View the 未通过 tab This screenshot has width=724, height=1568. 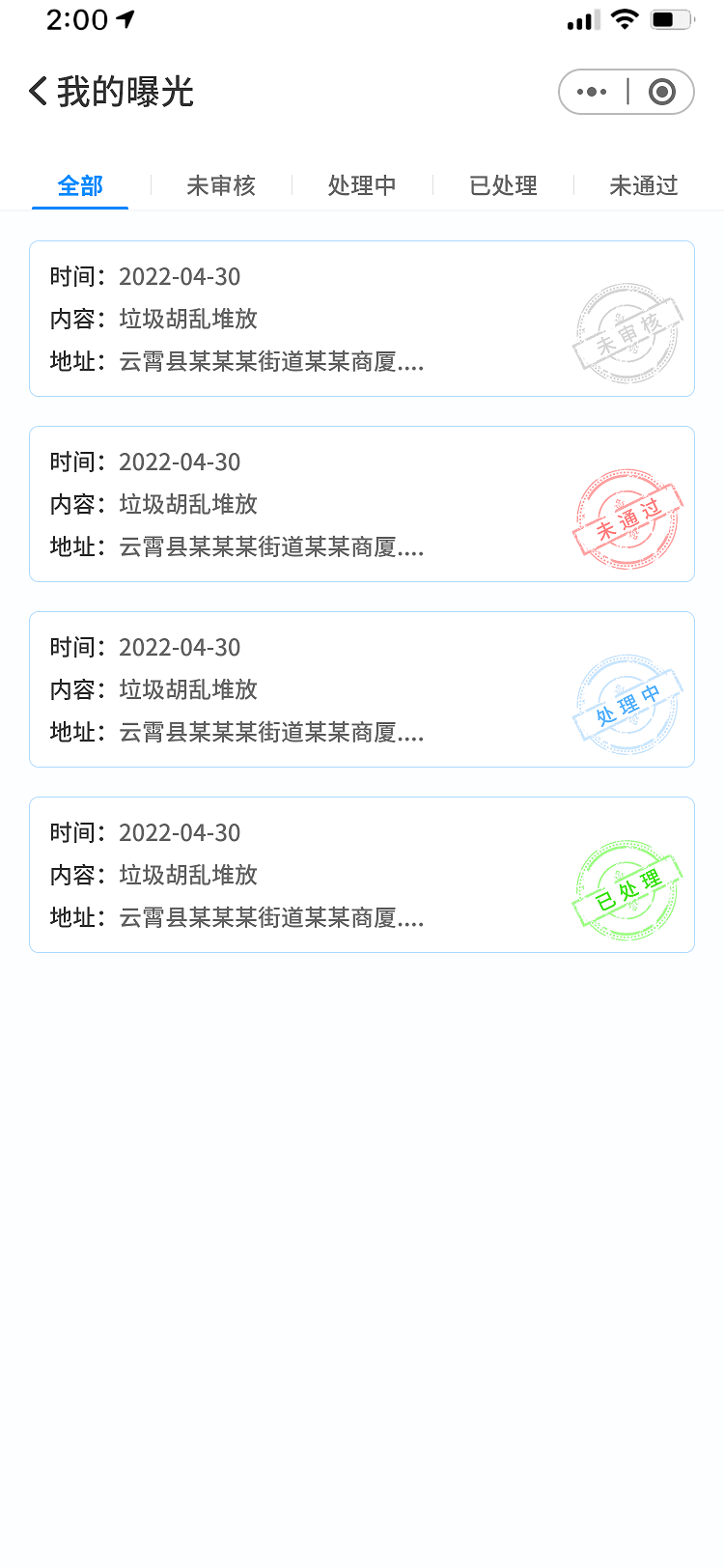click(644, 185)
